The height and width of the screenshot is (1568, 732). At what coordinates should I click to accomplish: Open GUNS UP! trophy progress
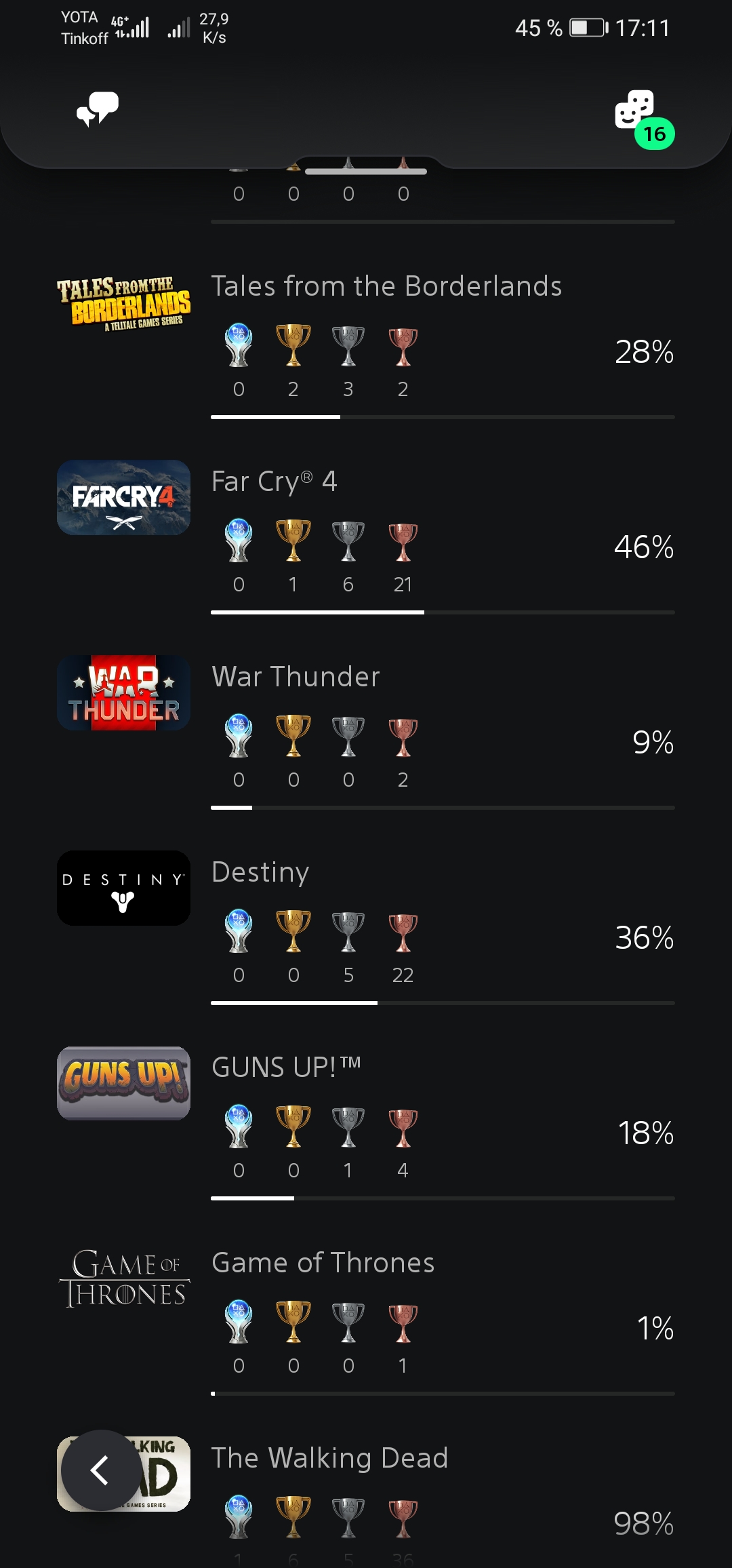pos(366,1124)
